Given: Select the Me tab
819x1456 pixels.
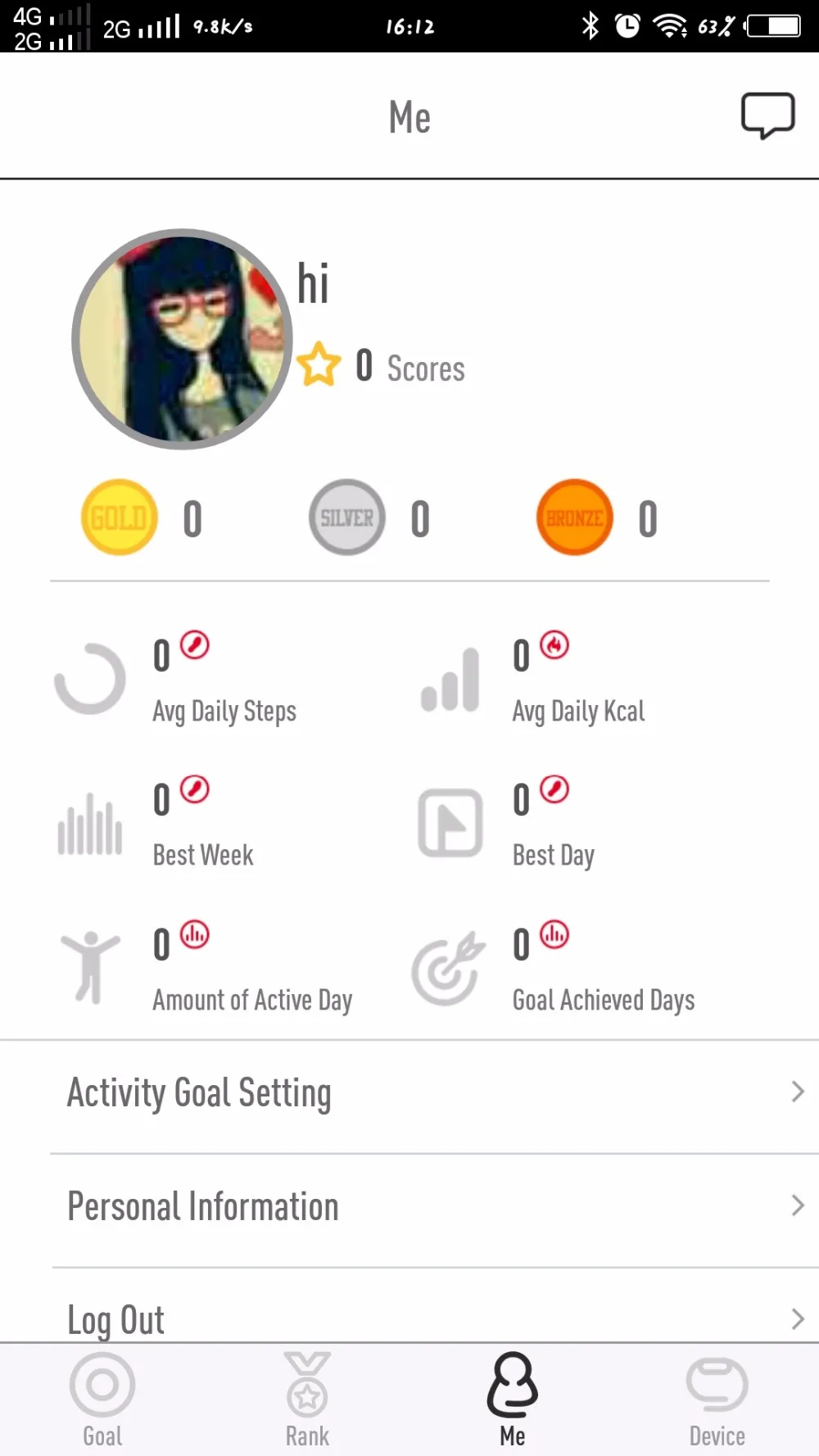Looking at the screenshot, I should tap(513, 1399).
